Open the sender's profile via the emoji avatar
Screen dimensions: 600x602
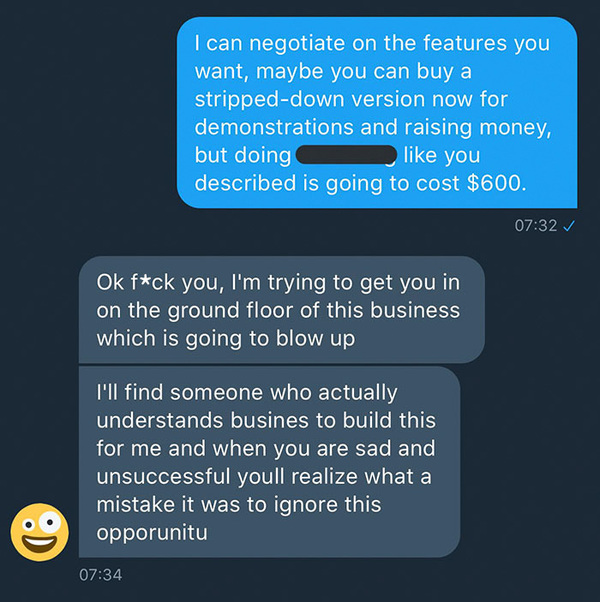(x=39, y=531)
